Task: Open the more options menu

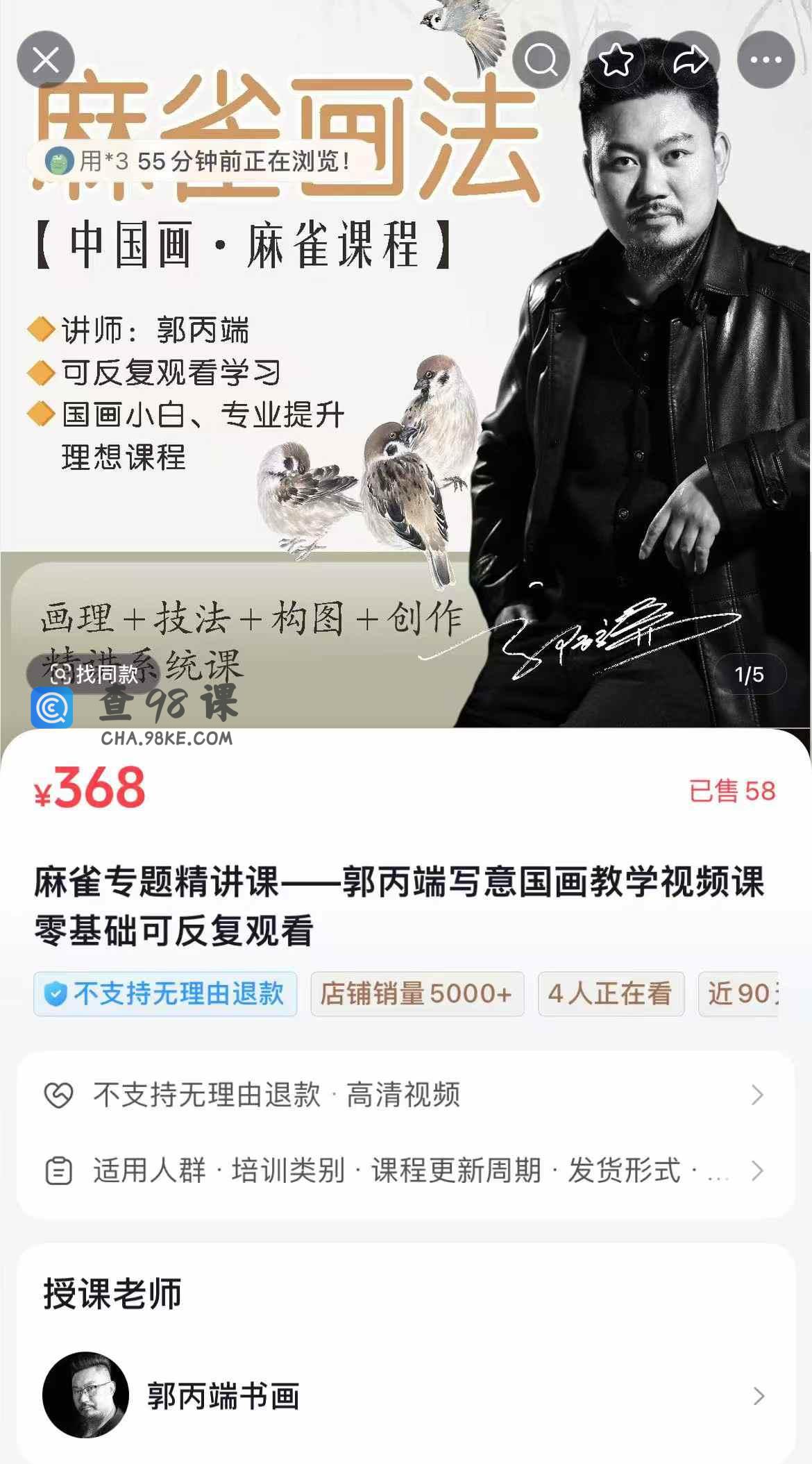Action: (x=766, y=60)
